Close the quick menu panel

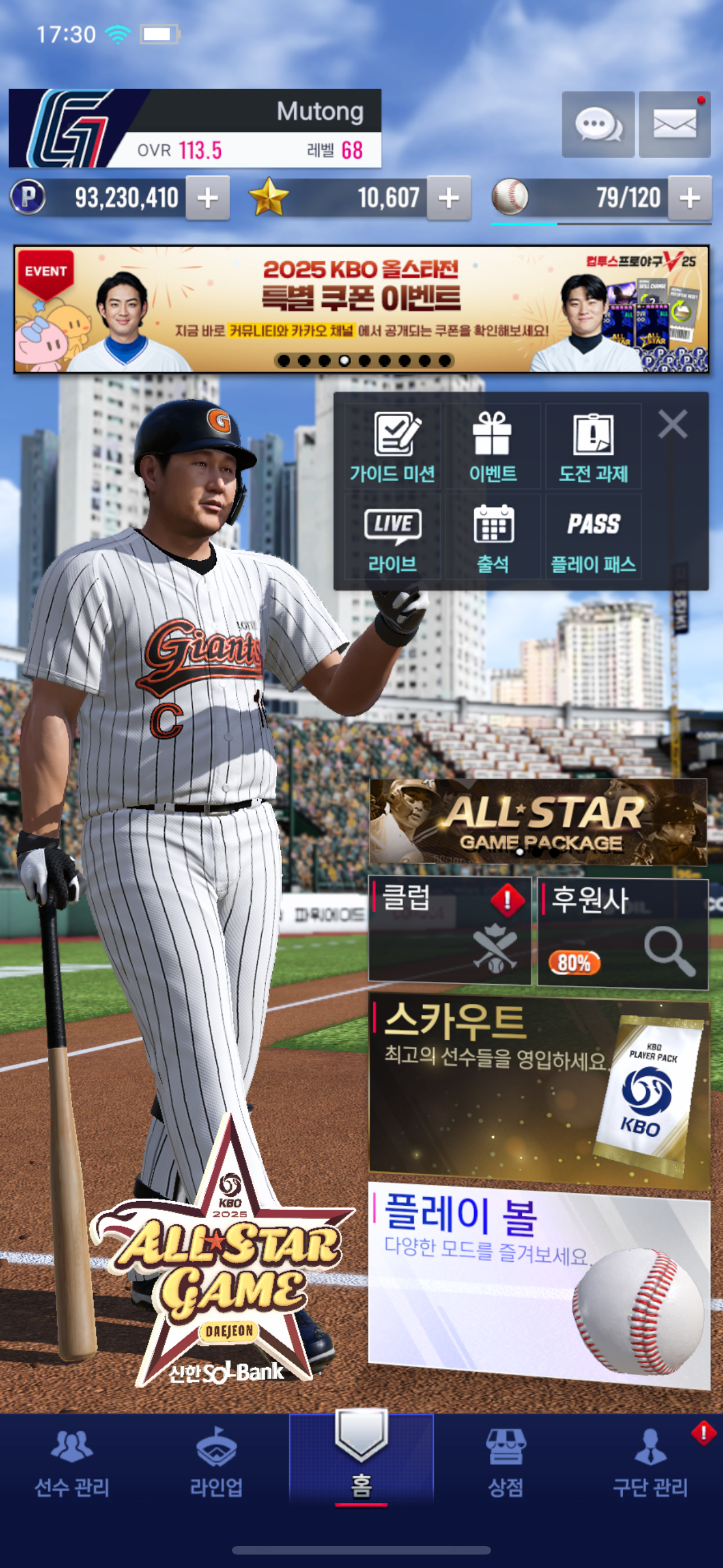pyautogui.click(x=673, y=423)
